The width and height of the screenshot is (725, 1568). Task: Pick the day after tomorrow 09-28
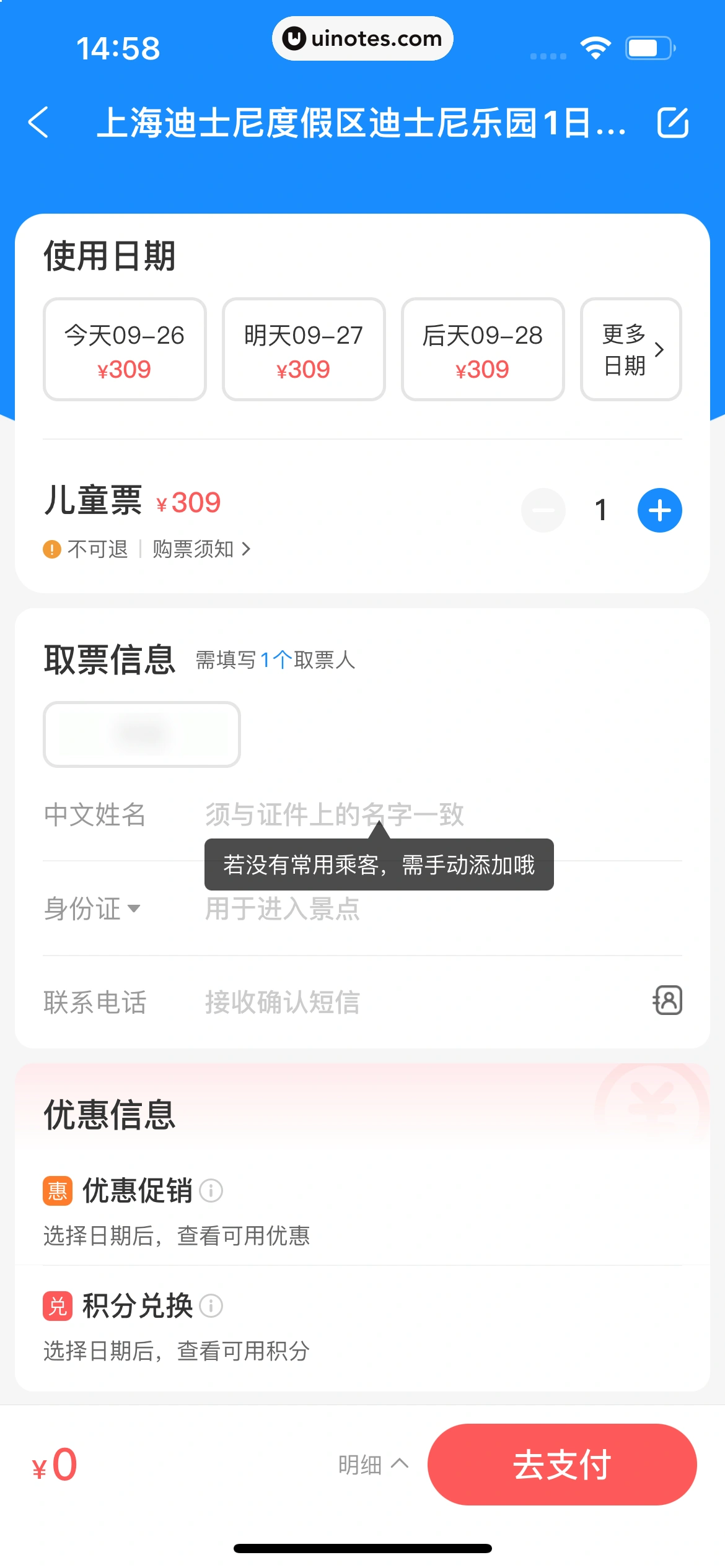(483, 350)
